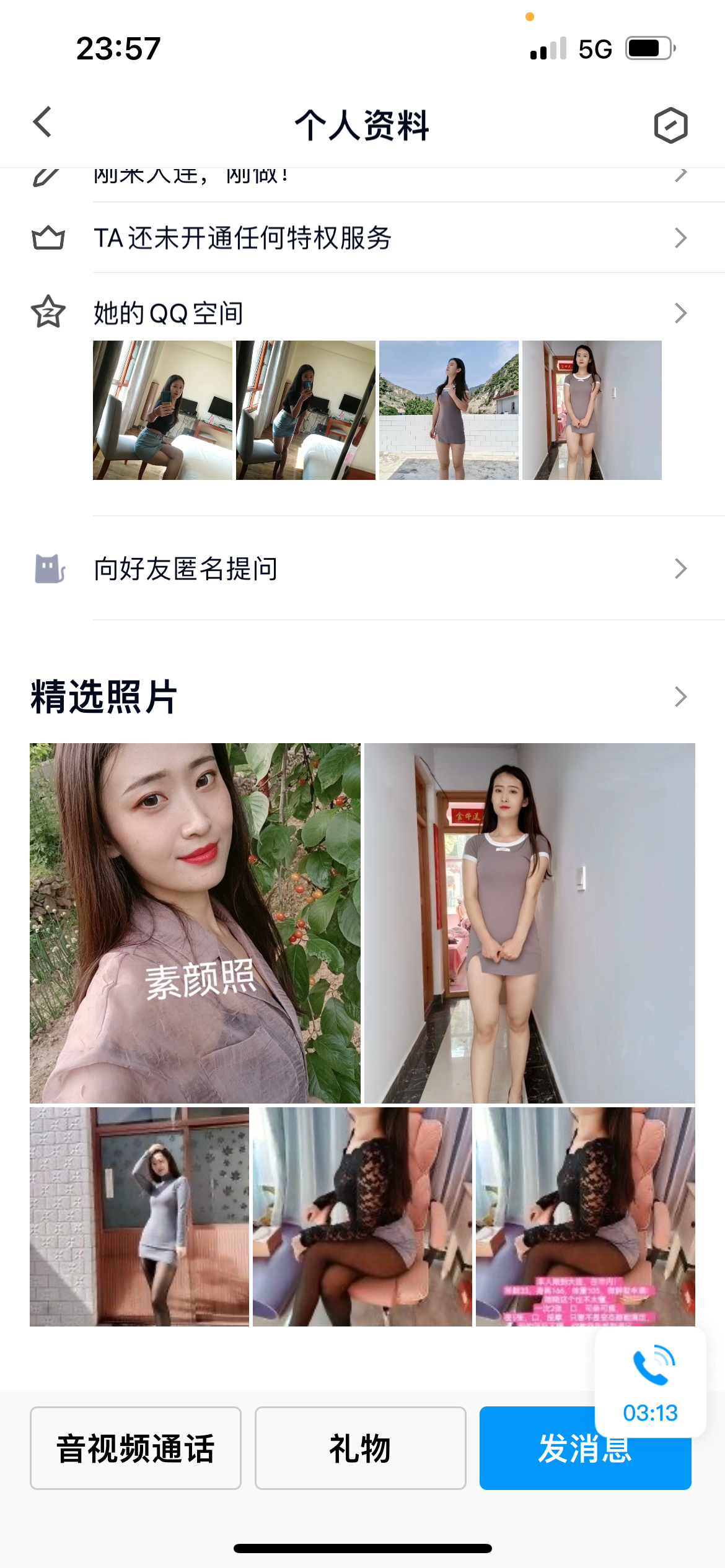Expand the TA还未开通任何特权服务 row

click(372, 237)
